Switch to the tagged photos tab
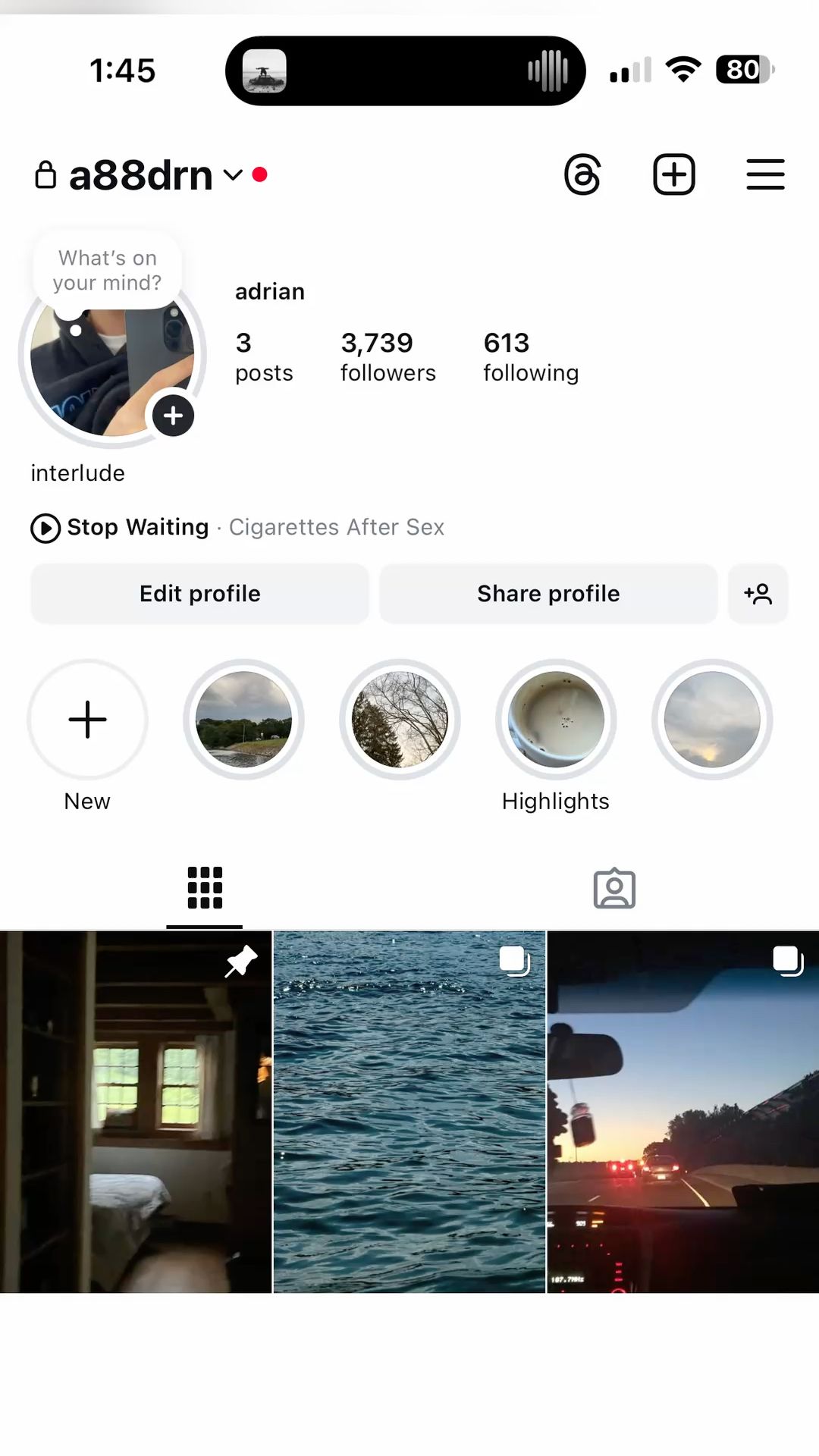The image size is (819, 1456). coord(614,888)
